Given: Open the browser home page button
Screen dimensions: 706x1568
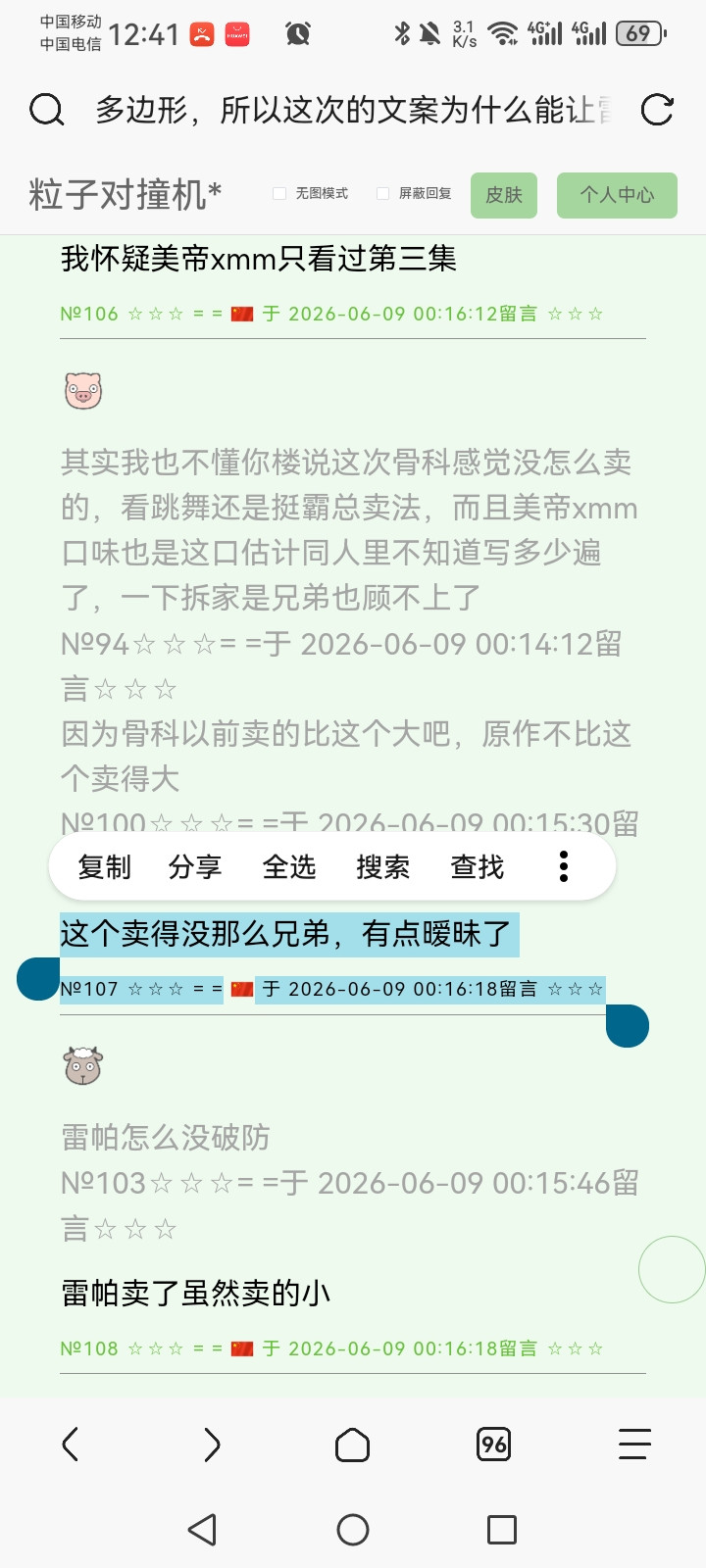Looking at the screenshot, I should pos(353,1445).
